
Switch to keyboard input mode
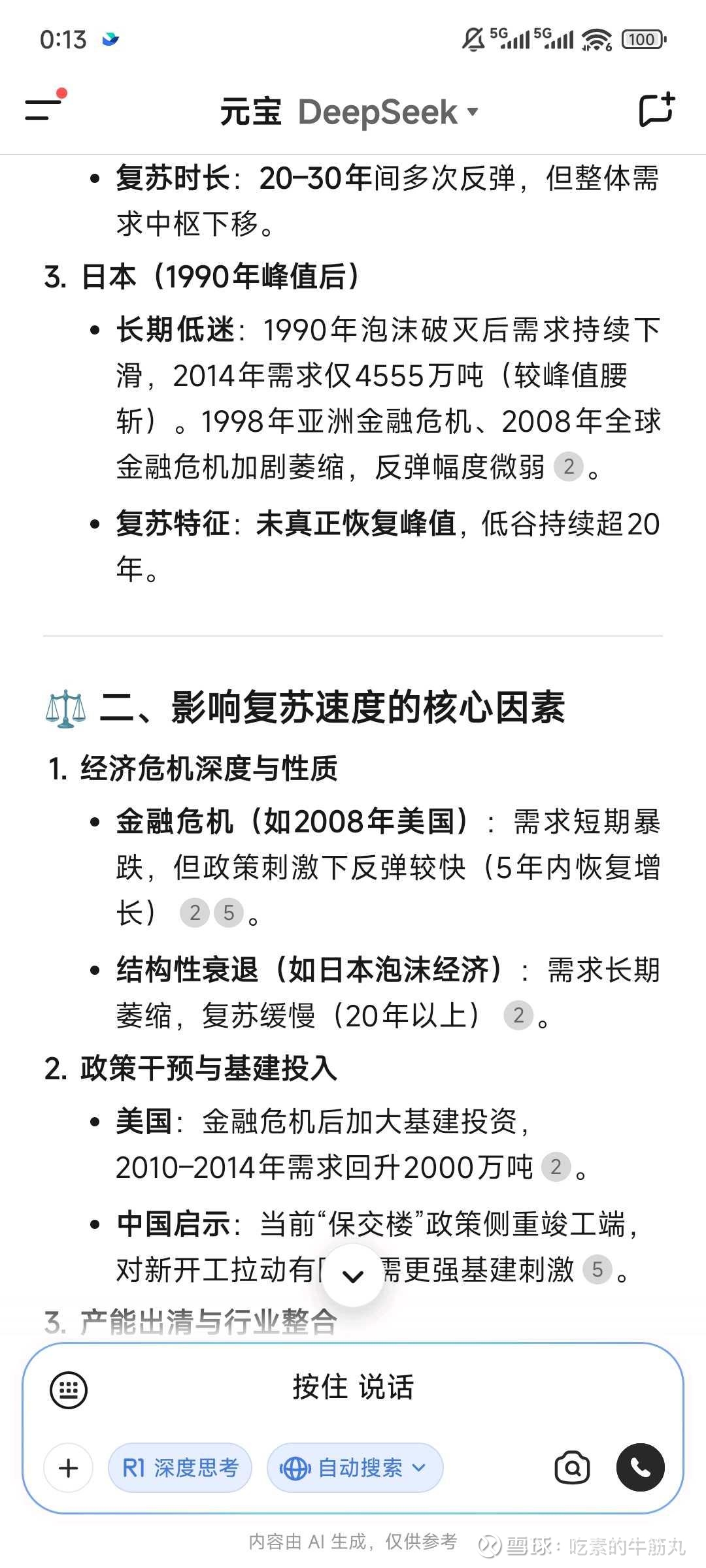coord(69,1390)
